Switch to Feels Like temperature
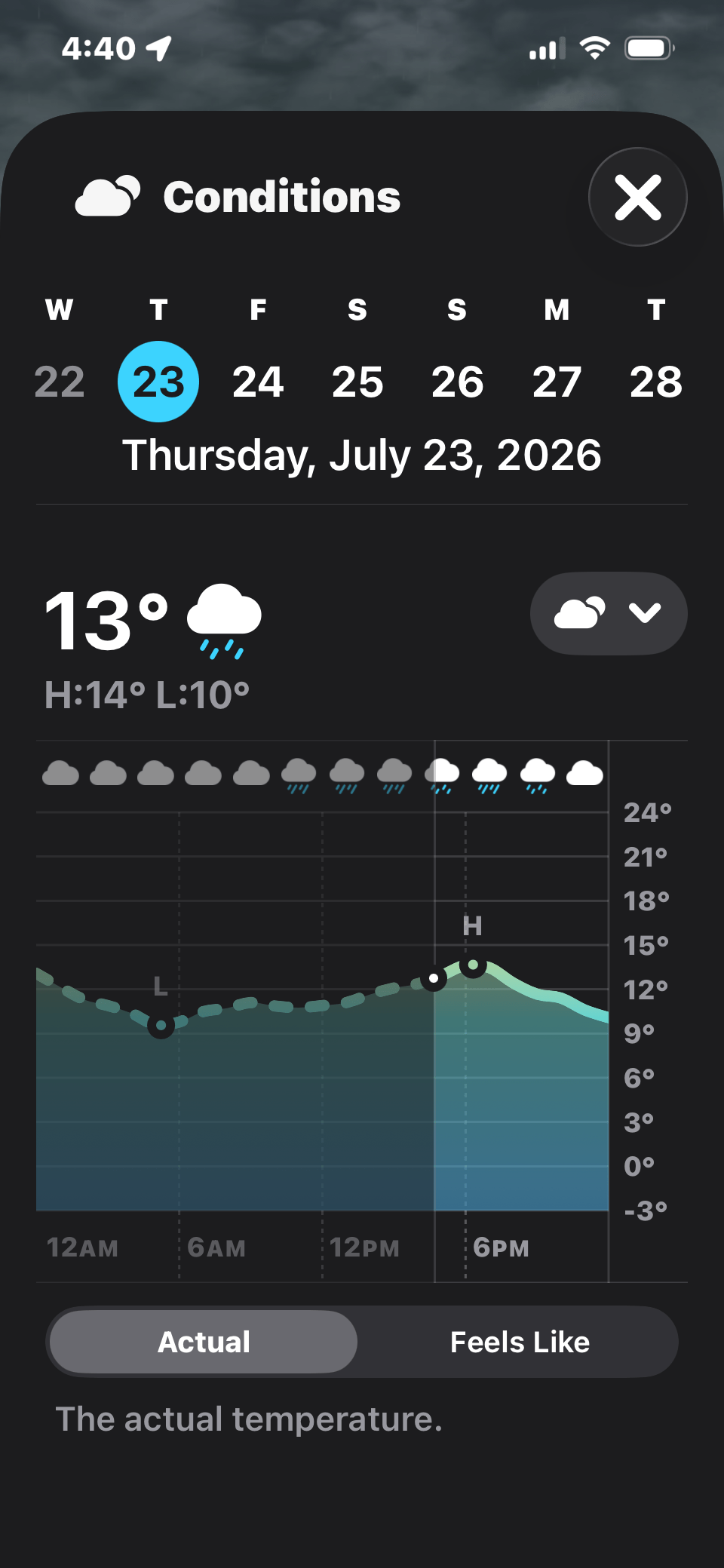 pyautogui.click(x=520, y=1342)
